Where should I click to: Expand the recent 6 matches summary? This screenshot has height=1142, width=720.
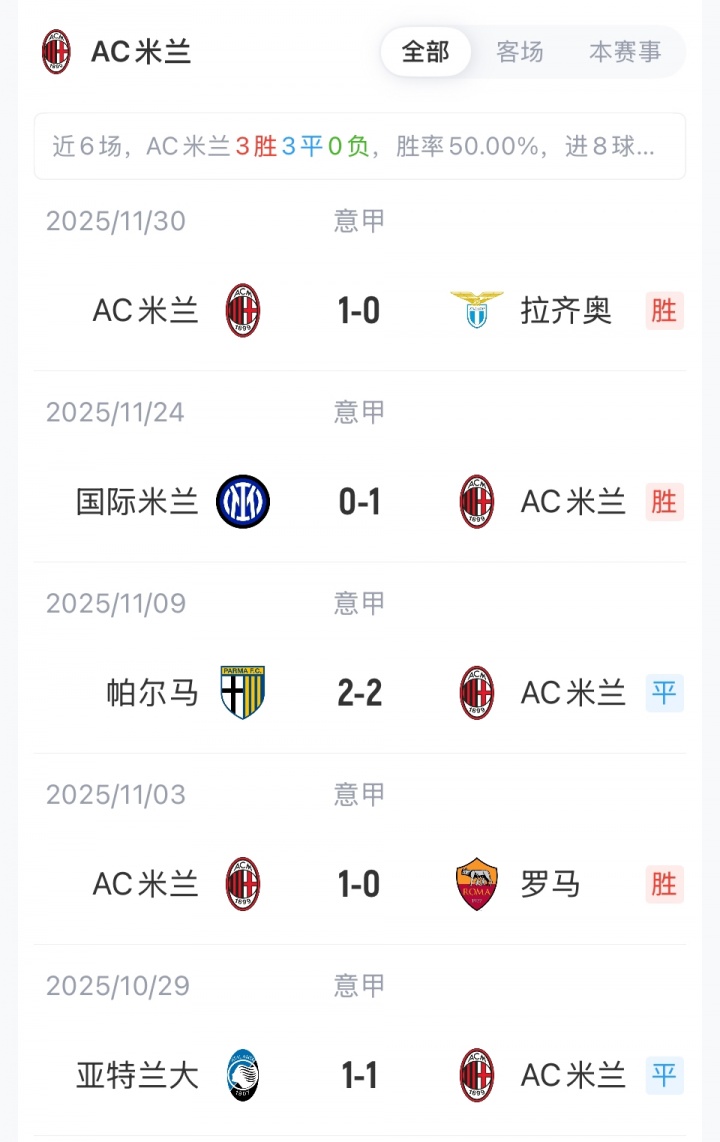pyautogui.click(x=359, y=147)
